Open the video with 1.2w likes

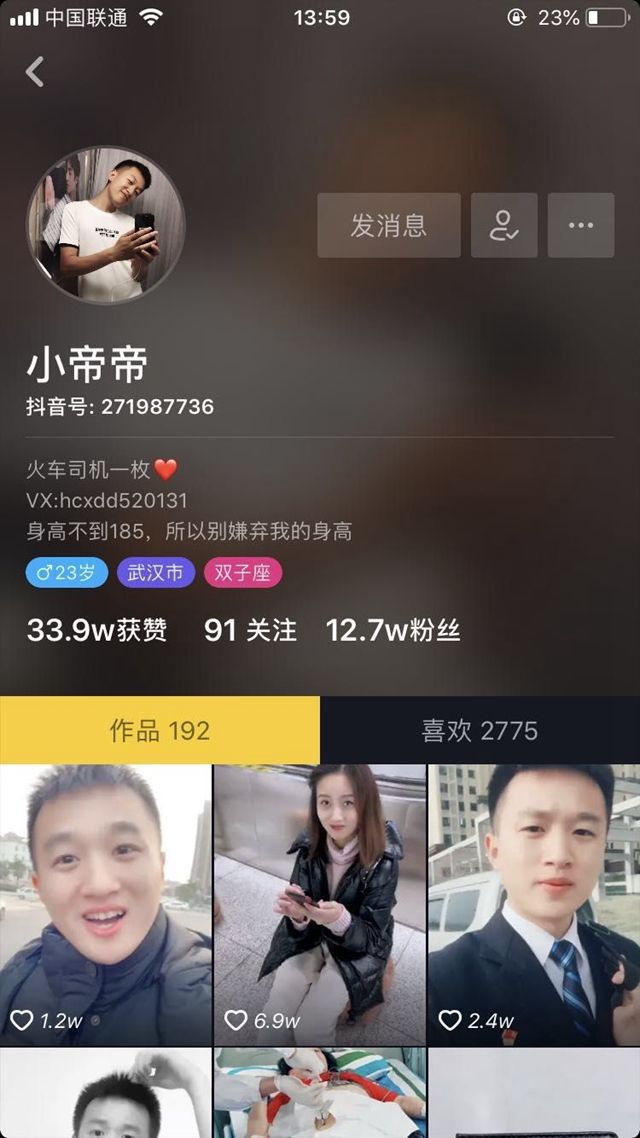tap(105, 905)
